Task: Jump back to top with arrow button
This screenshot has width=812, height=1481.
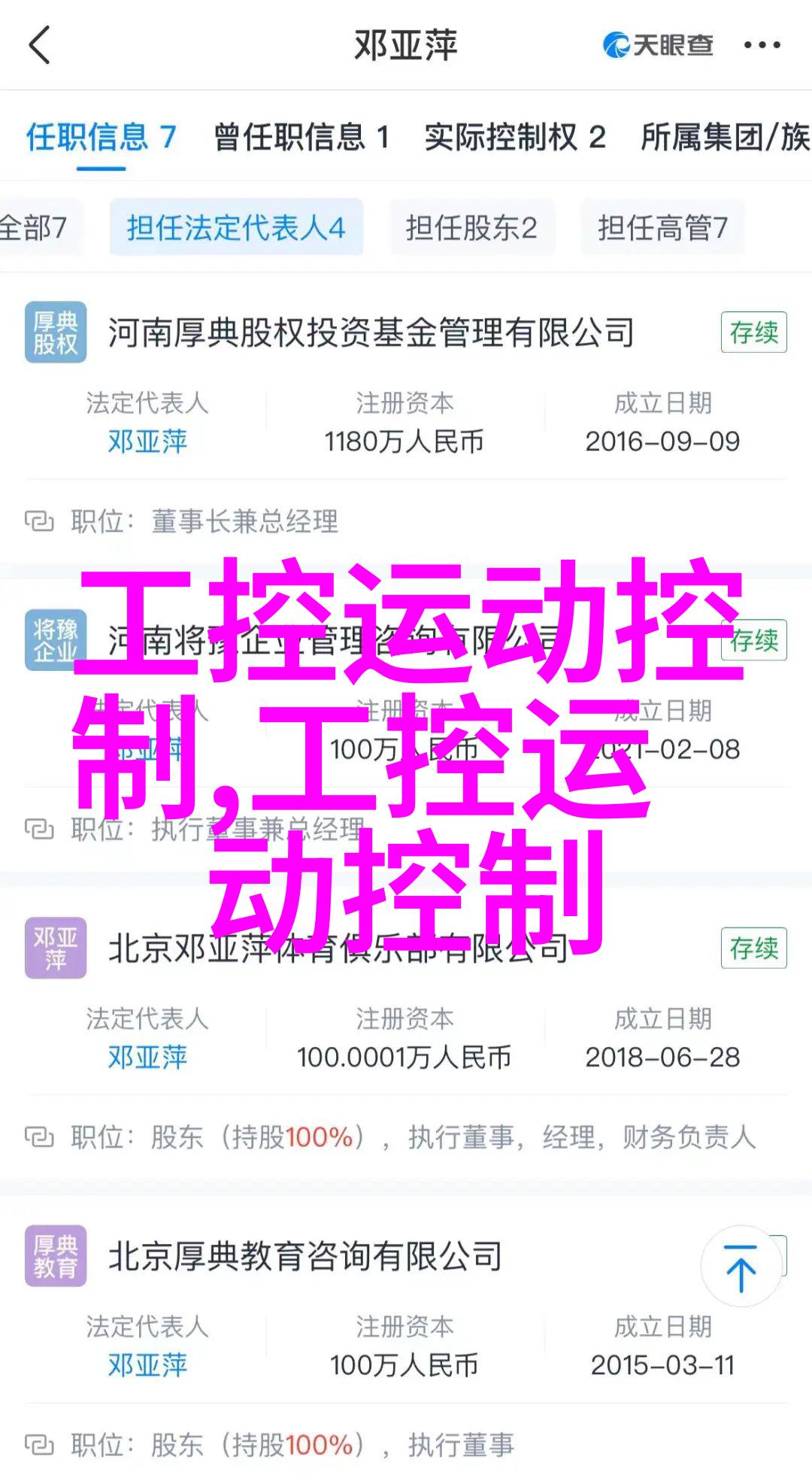Action: 741,1267
